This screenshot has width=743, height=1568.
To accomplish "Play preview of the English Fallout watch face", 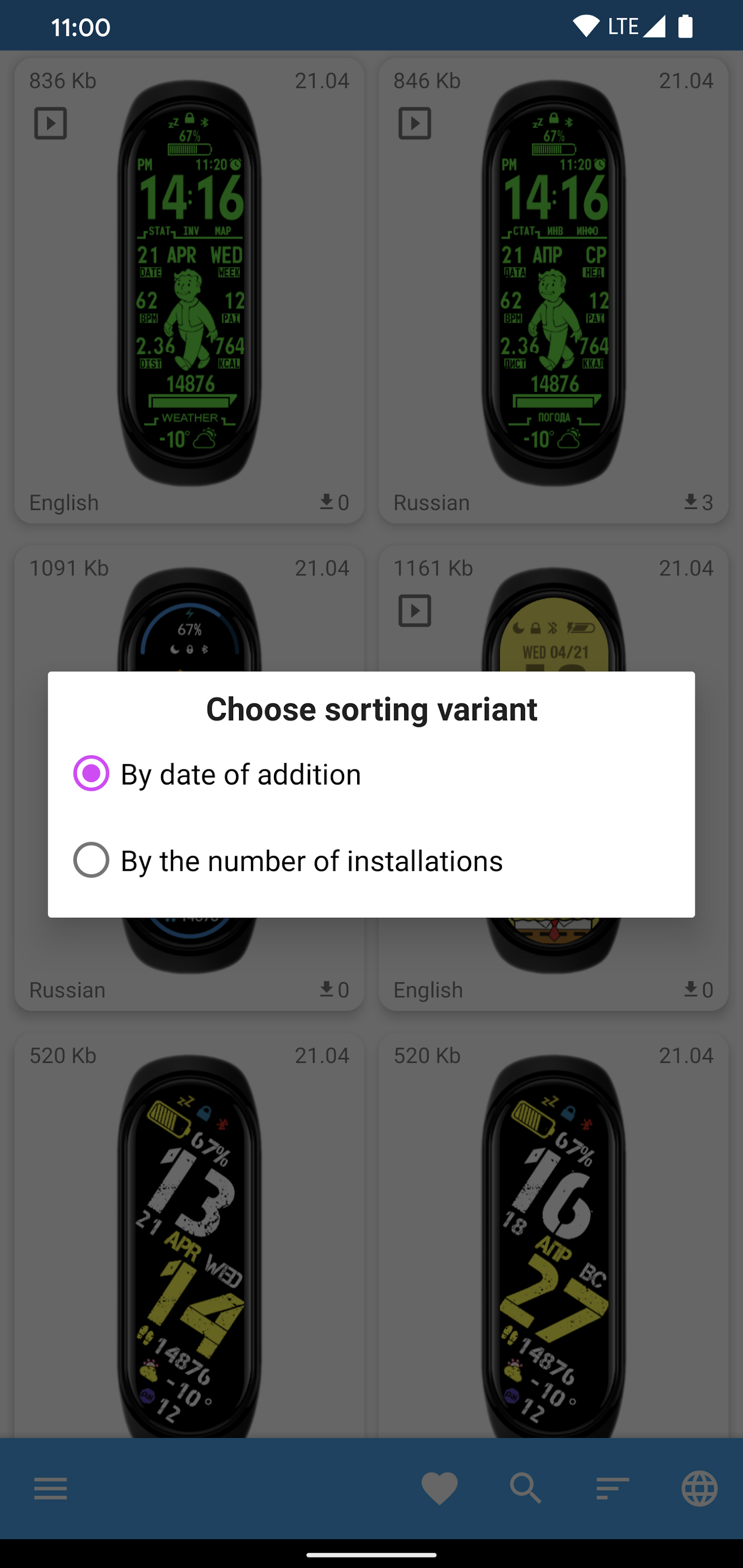I will tap(51, 123).
